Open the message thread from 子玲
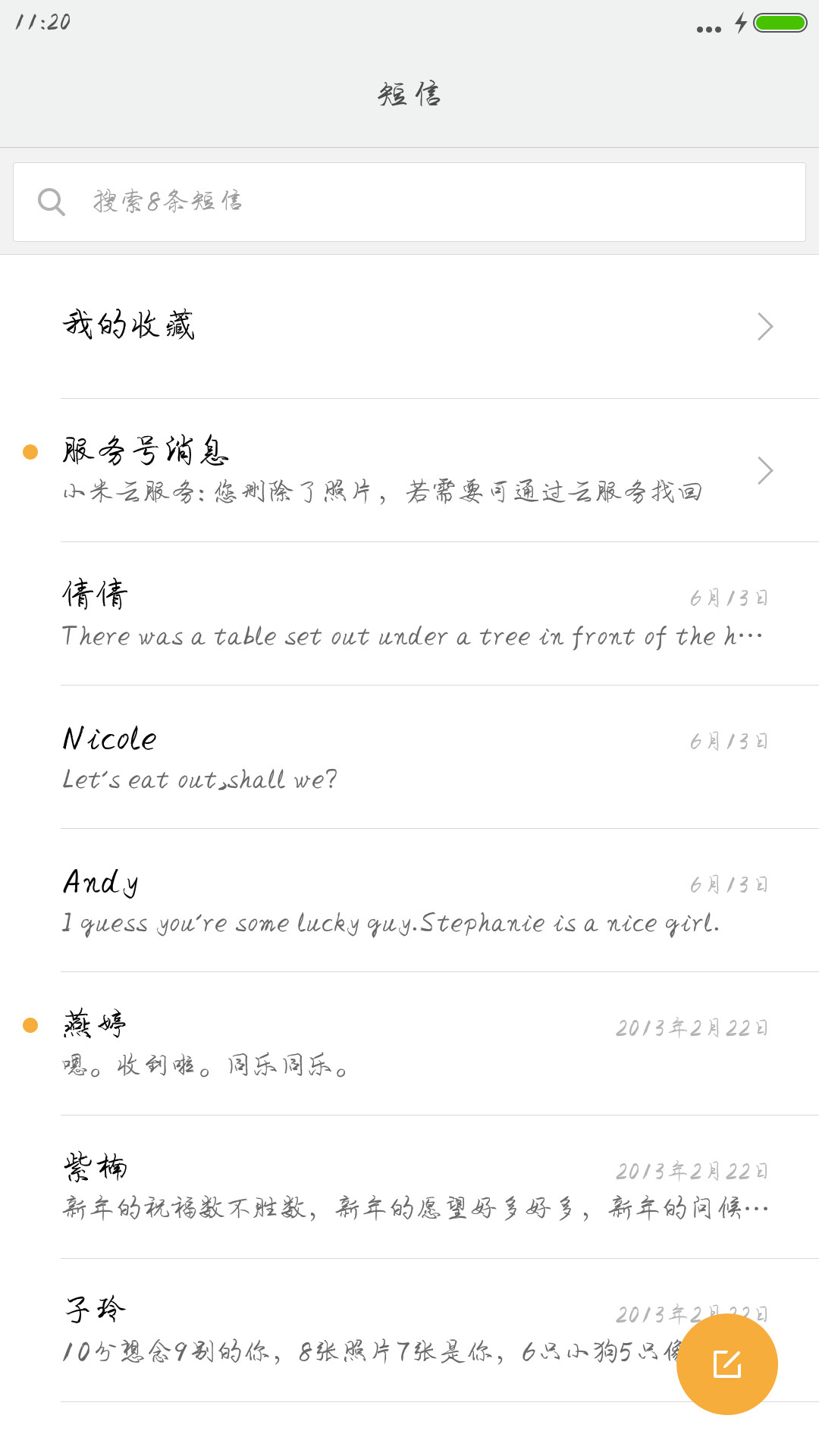The image size is (819, 1456). pyautogui.click(x=341, y=1330)
